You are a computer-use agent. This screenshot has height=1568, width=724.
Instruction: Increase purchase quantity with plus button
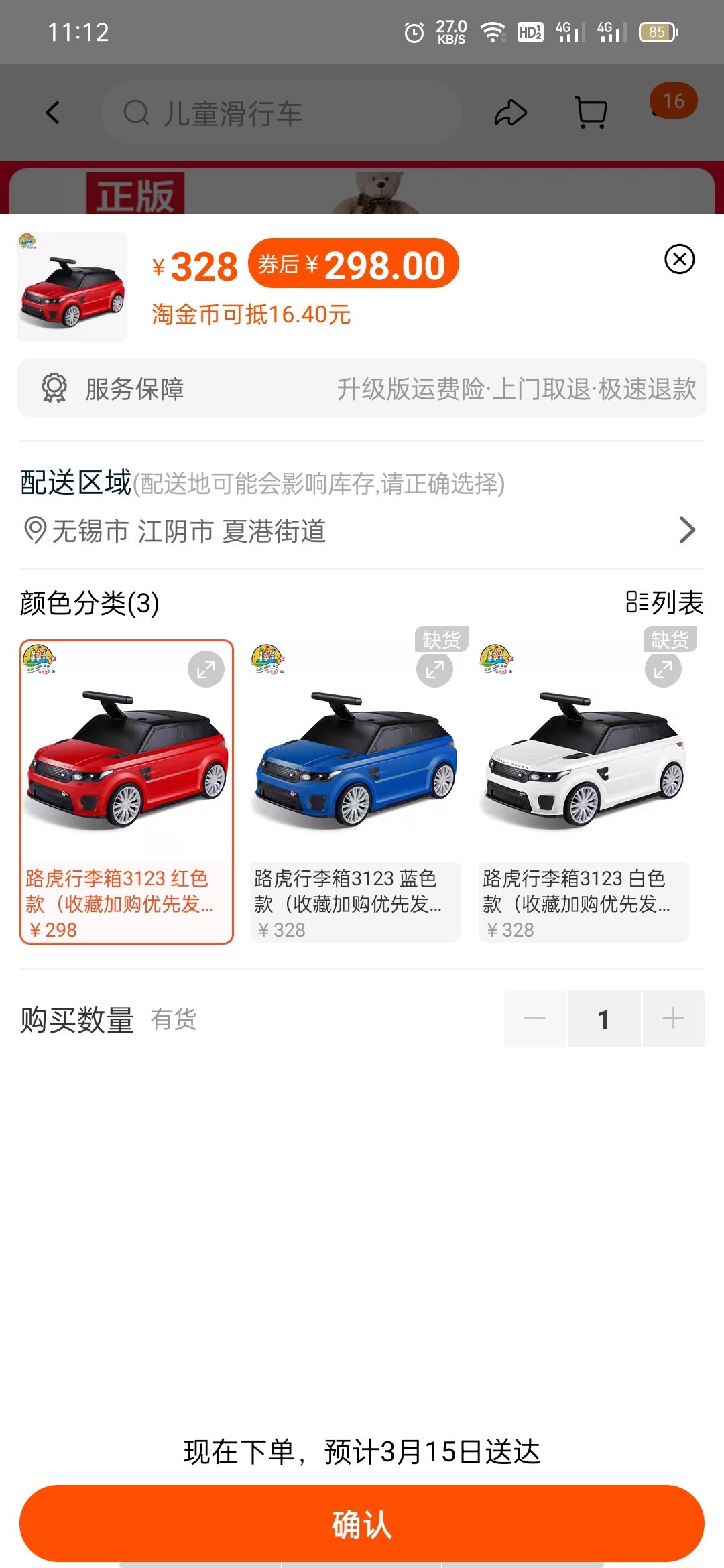point(673,1019)
